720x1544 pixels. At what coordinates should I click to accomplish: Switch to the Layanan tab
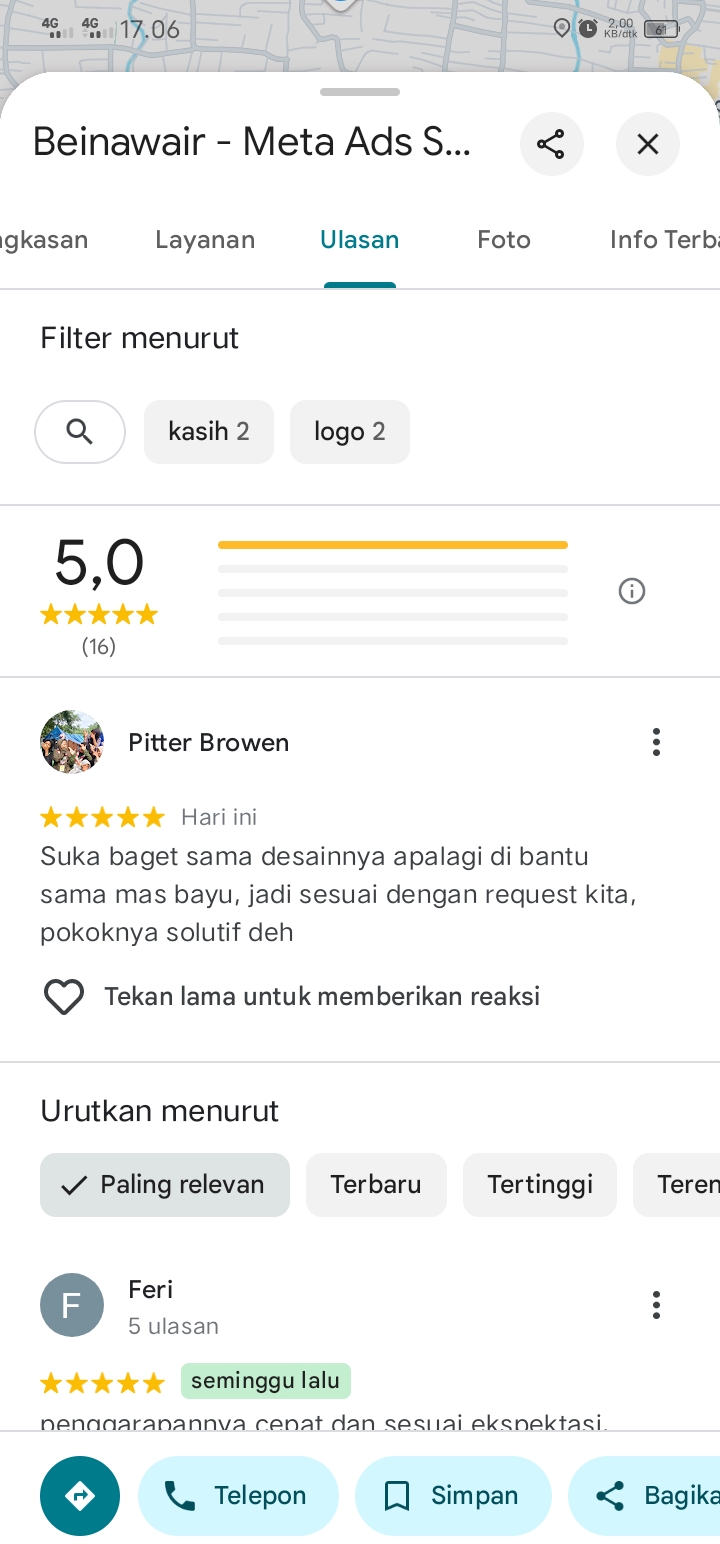pos(205,240)
